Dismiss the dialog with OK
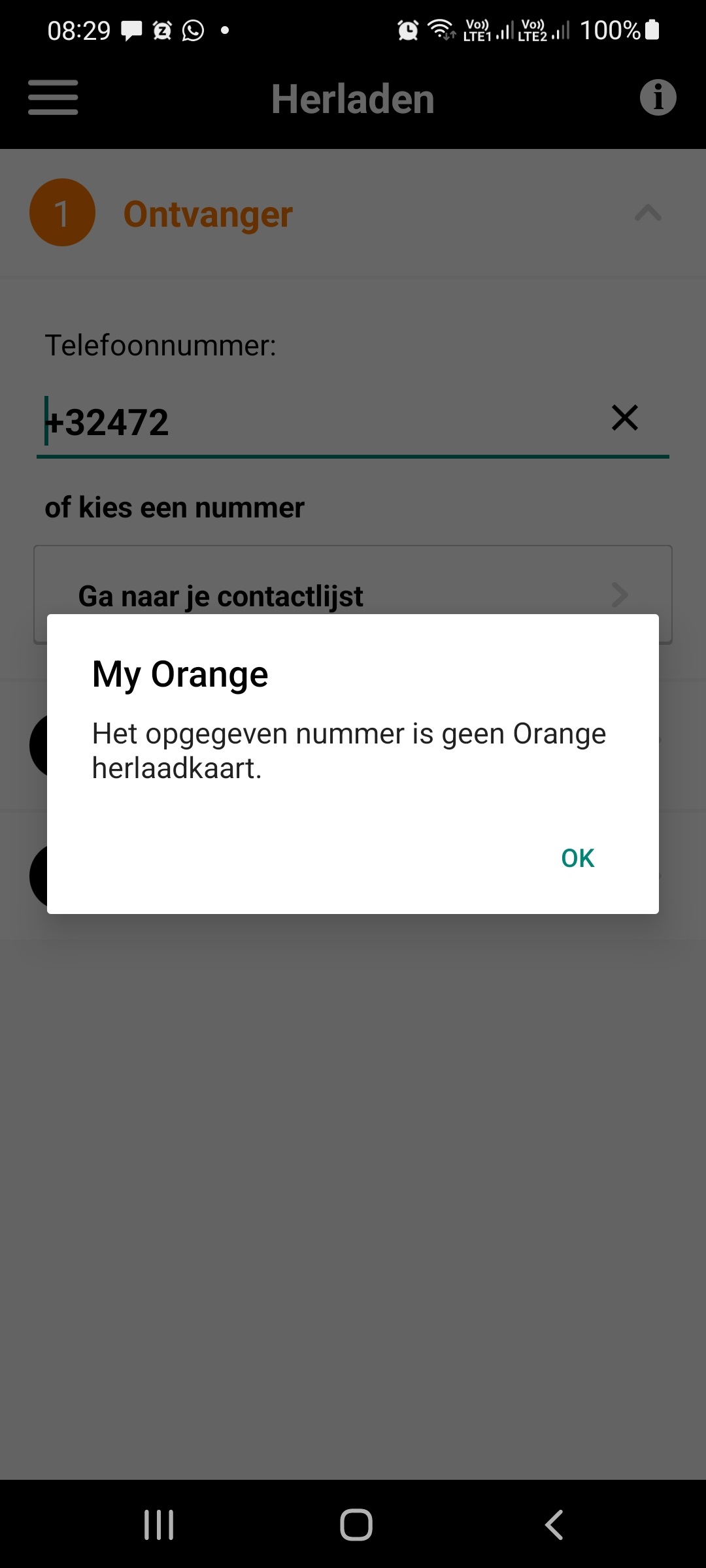Viewport: 706px width, 1568px height. click(x=578, y=858)
